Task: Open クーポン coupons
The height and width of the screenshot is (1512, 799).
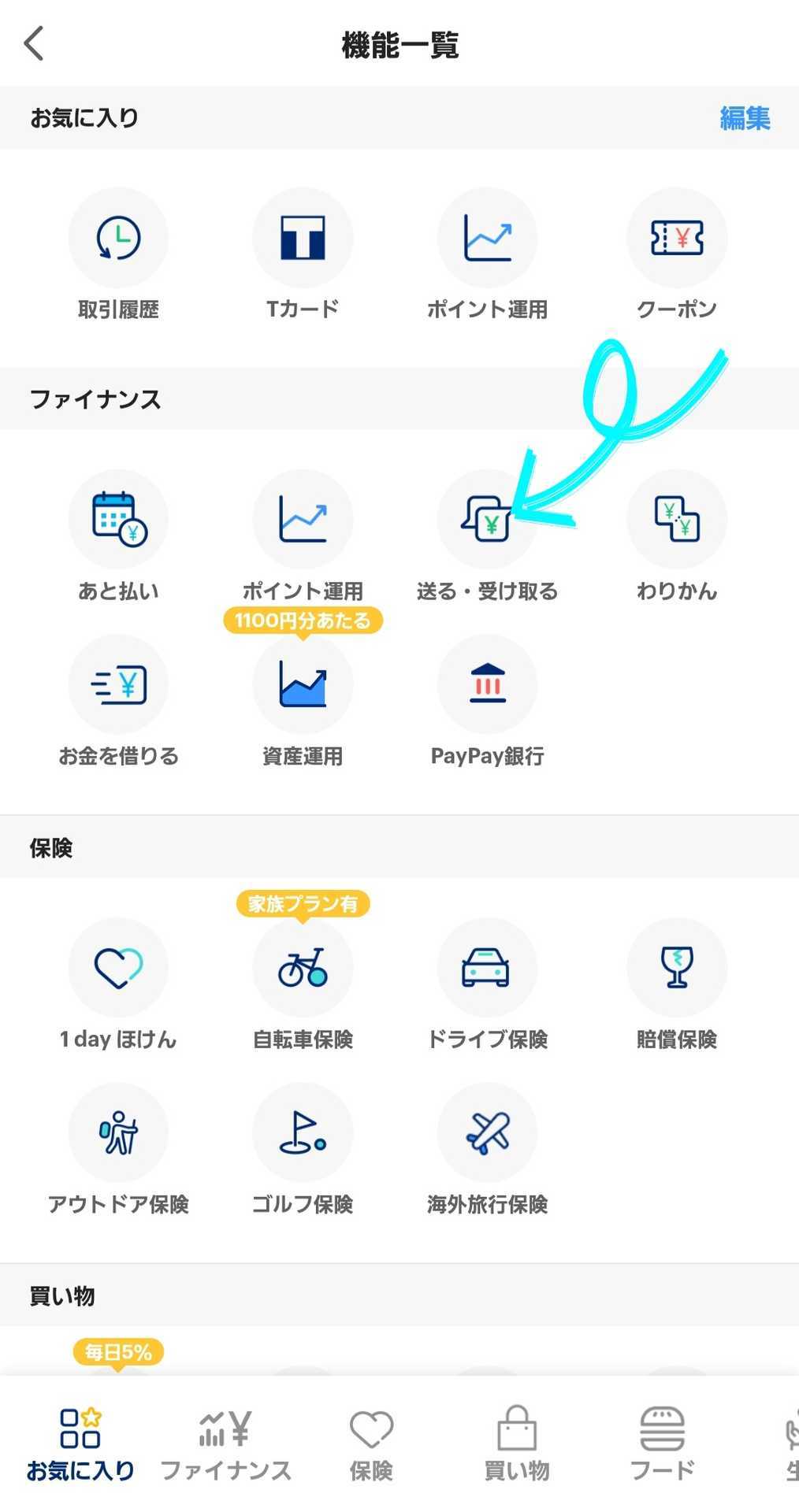Action: [676, 238]
